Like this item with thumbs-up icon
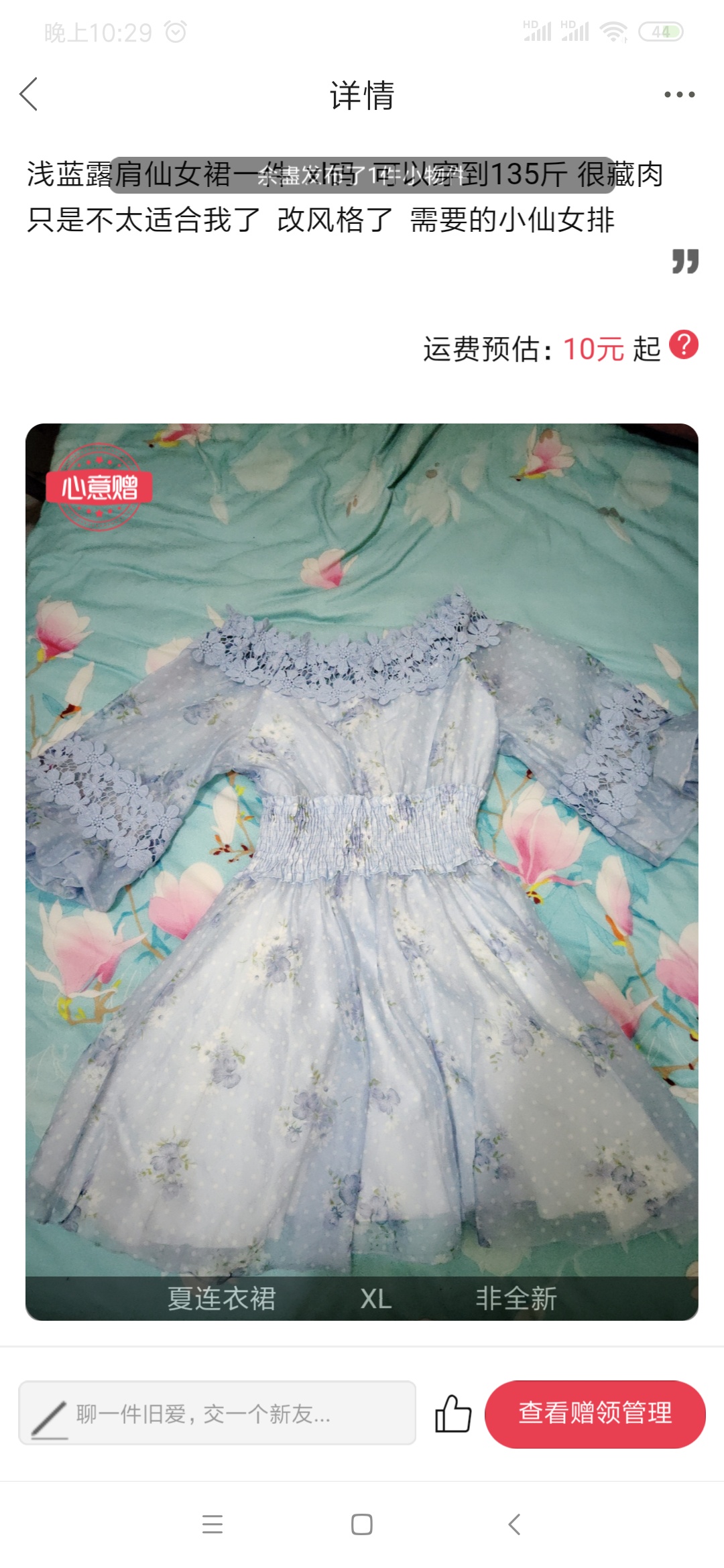724x1568 pixels. click(x=453, y=1413)
